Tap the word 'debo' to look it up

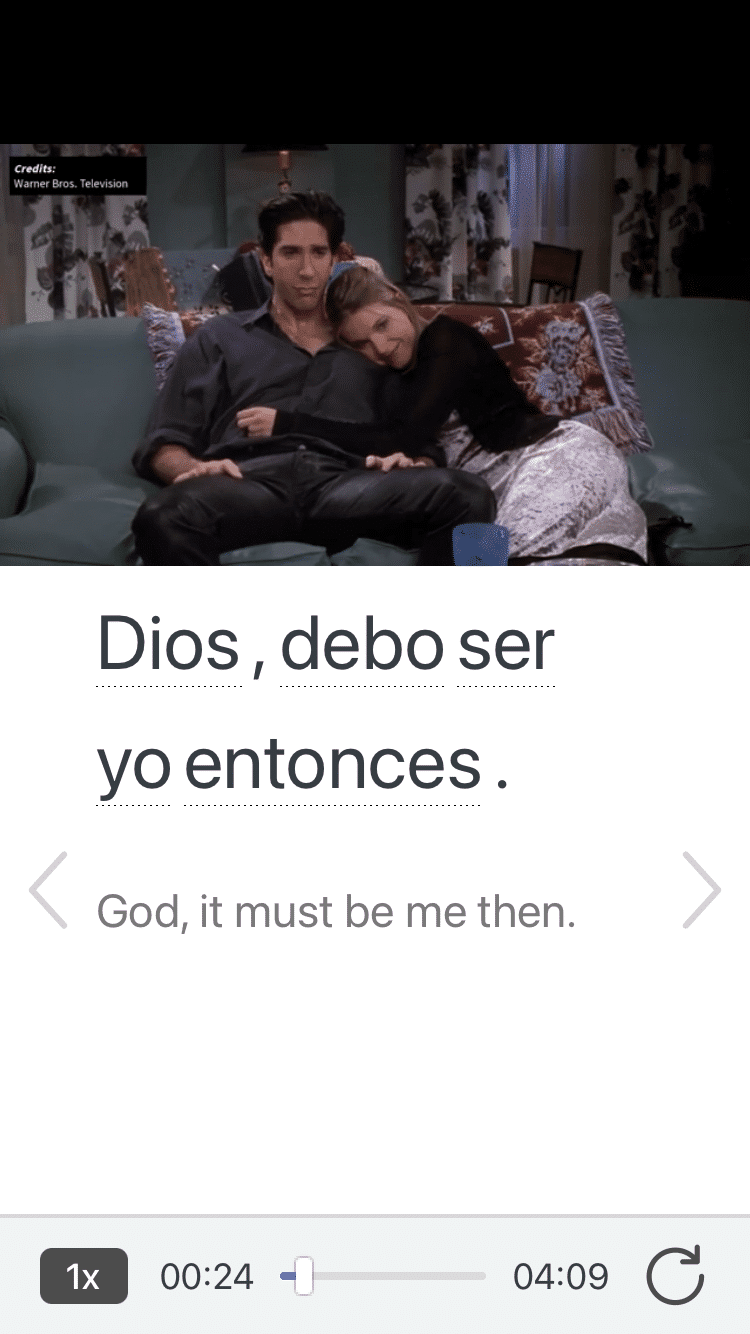(x=358, y=645)
